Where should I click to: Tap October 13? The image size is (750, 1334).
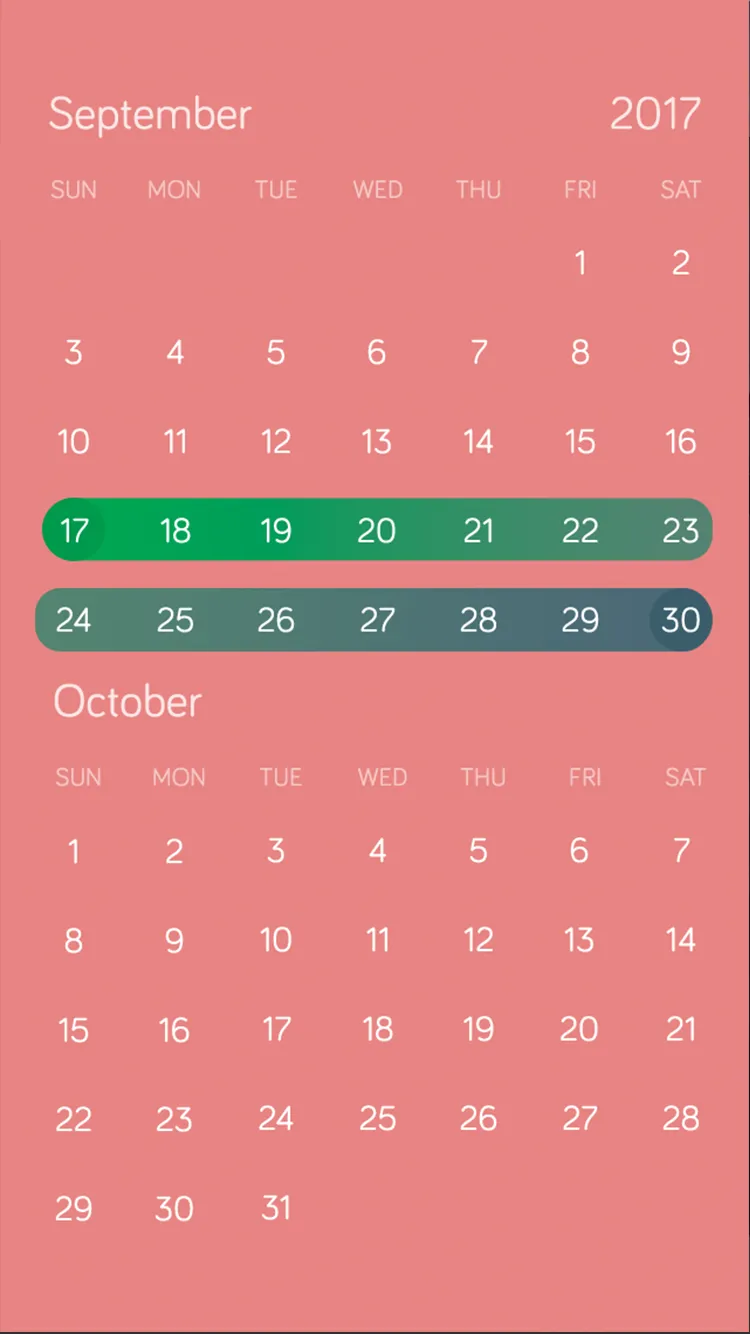pos(580,940)
